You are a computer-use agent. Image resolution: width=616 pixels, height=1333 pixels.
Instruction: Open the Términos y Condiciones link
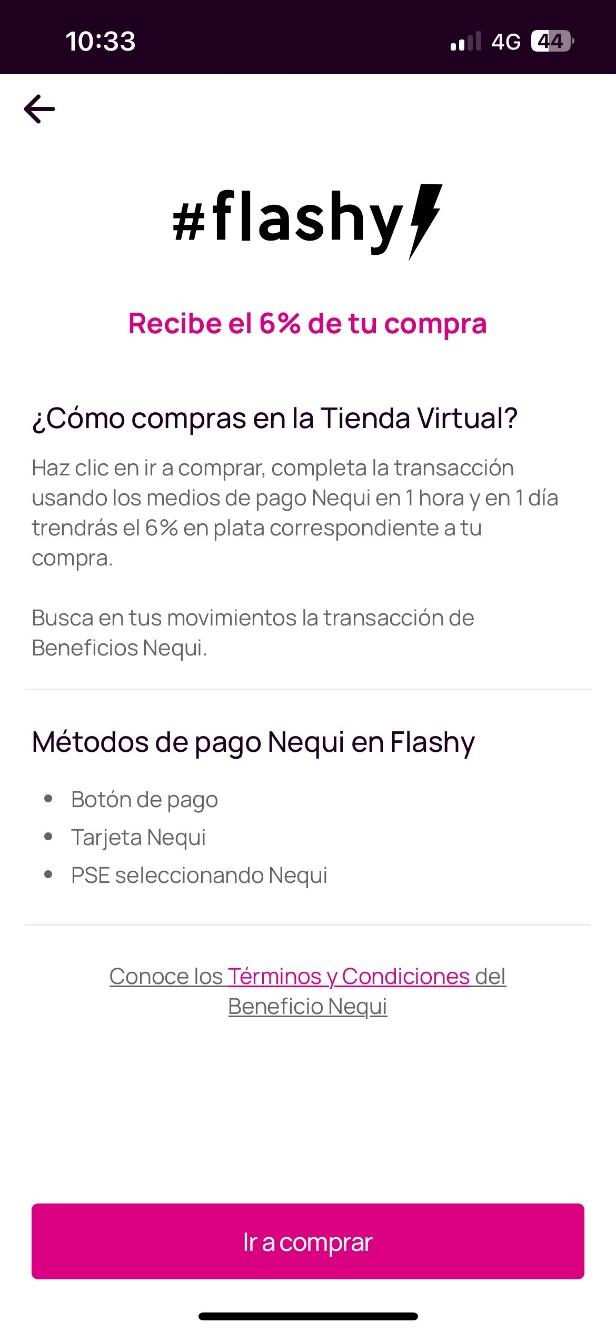click(x=348, y=976)
